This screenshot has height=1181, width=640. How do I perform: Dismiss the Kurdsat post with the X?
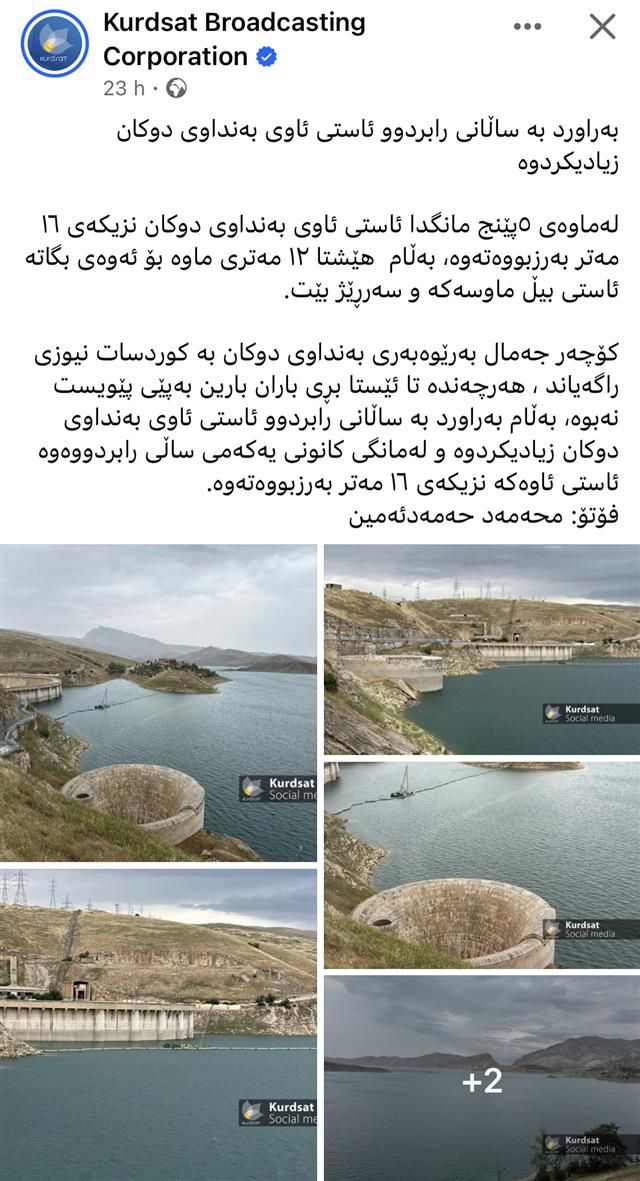click(602, 27)
